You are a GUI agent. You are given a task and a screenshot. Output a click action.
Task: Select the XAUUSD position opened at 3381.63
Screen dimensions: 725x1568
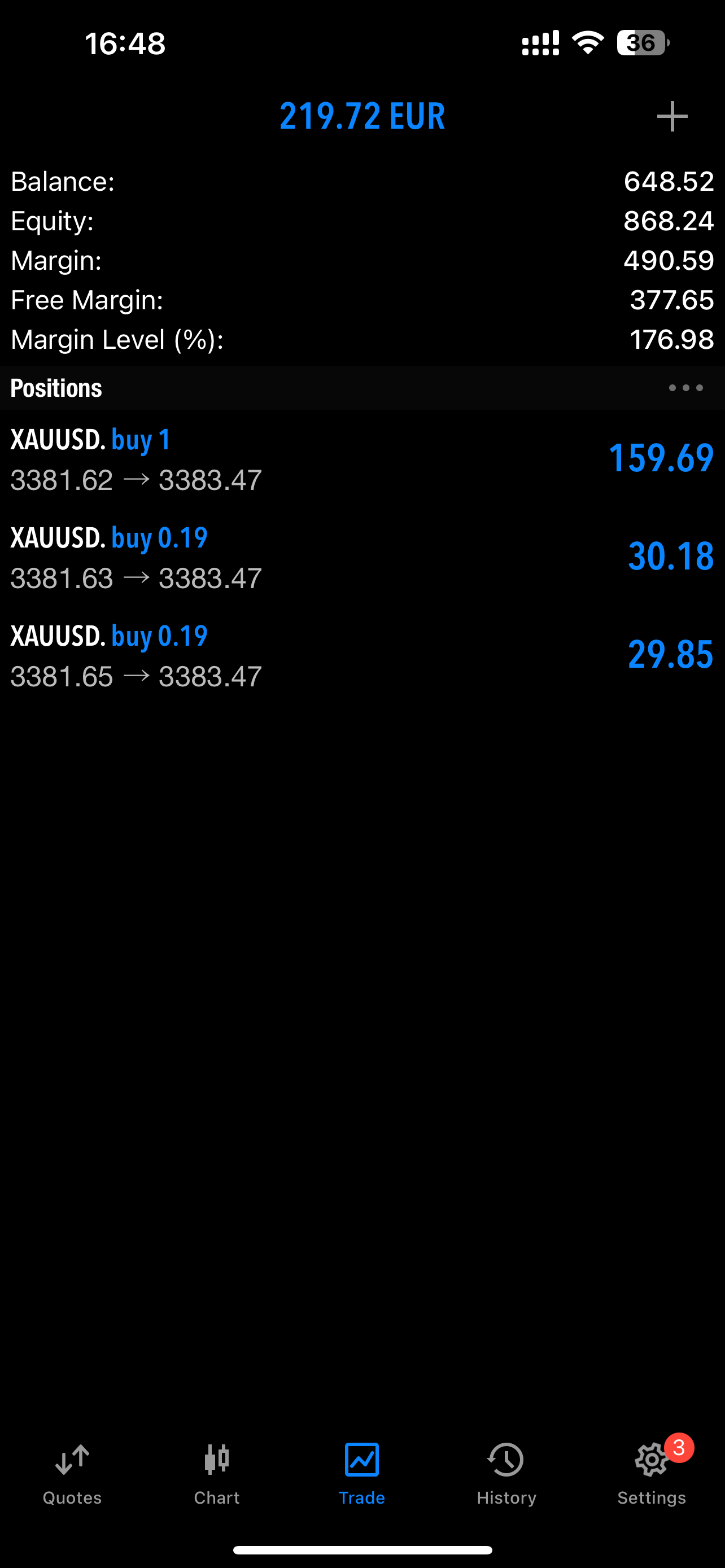[x=362, y=557]
